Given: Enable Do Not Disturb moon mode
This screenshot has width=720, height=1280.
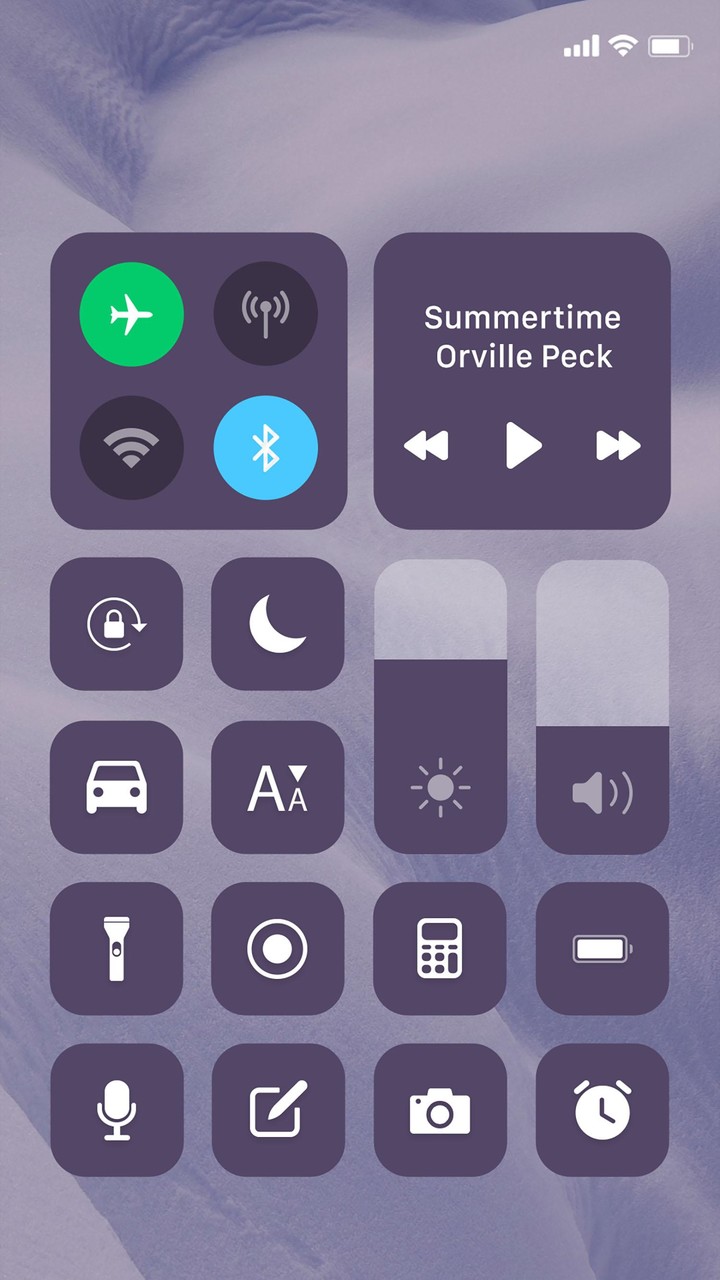Looking at the screenshot, I should pyautogui.click(x=278, y=623).
